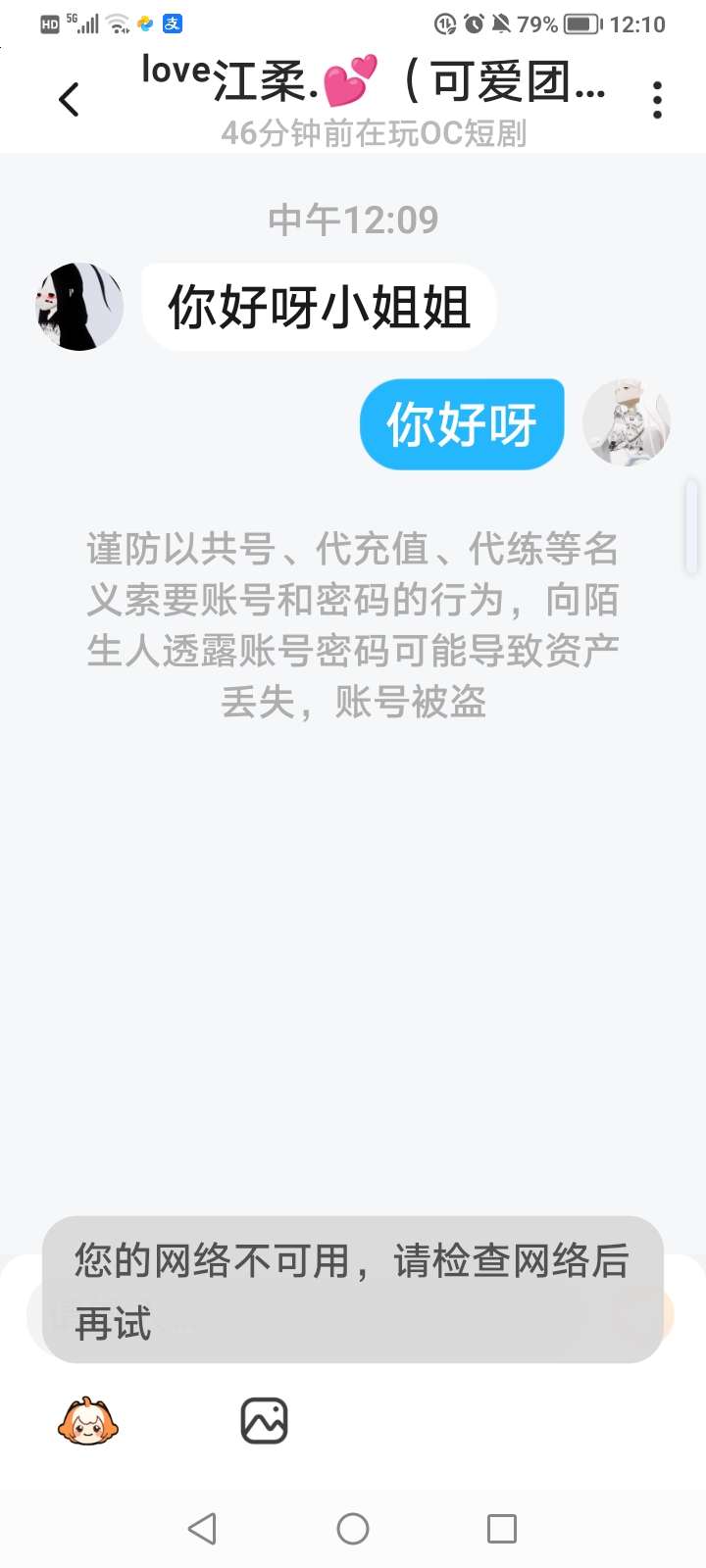Go to the phone's home screen
Image resolution: width=706 pixels, height=1568 pixels.
pos(353,1529)
